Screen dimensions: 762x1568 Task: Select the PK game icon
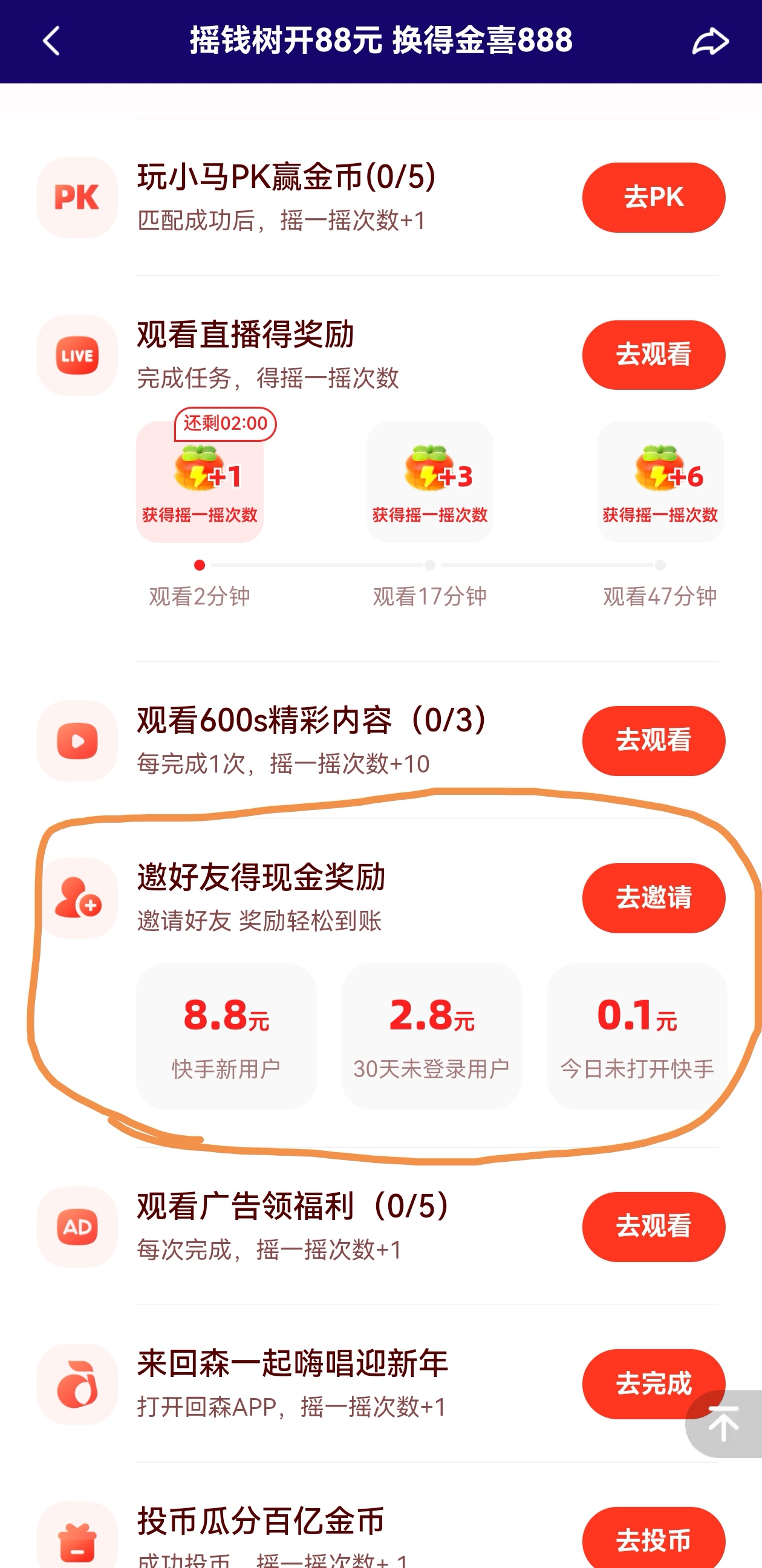click(x=77, y=197)
